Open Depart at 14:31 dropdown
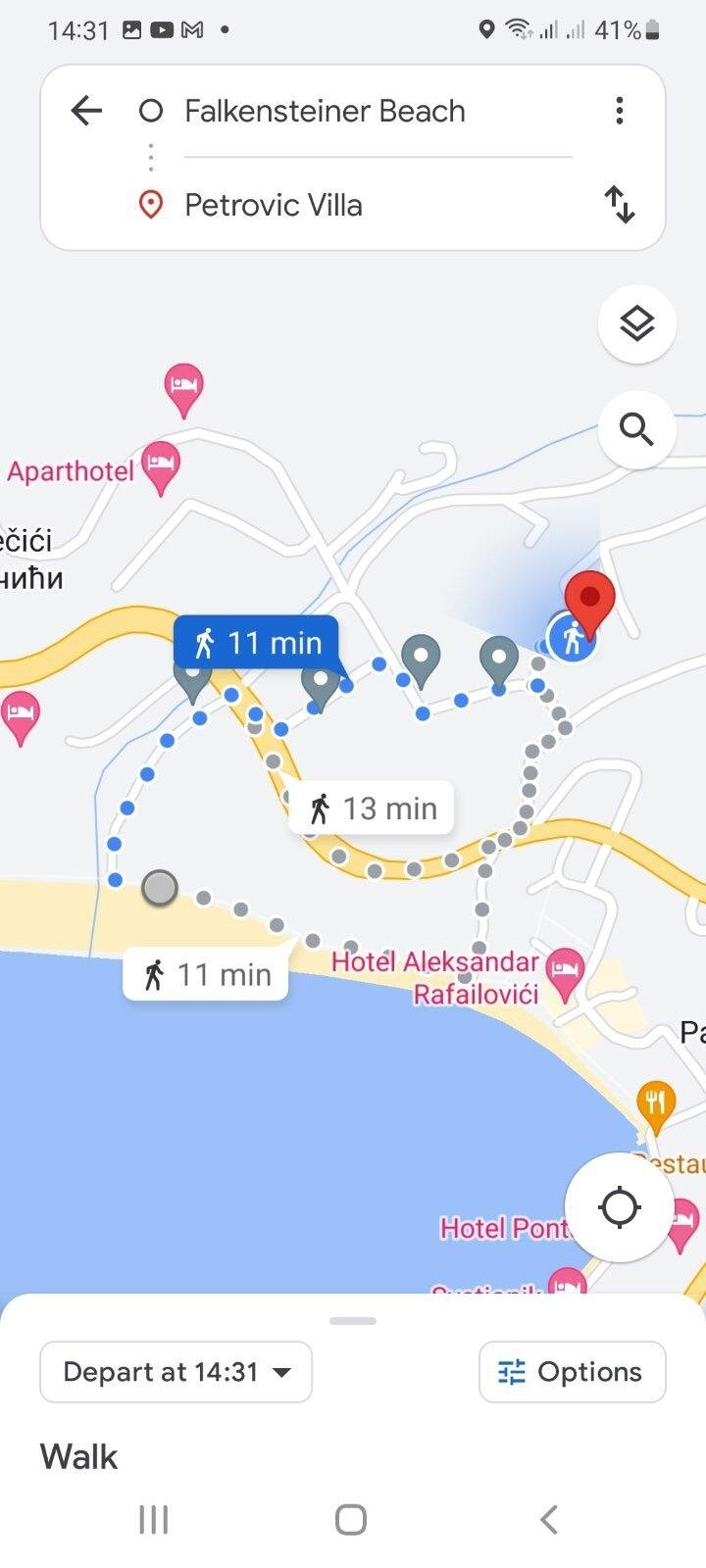Screen dimensions: 706x1568 tap(176, 1372)
